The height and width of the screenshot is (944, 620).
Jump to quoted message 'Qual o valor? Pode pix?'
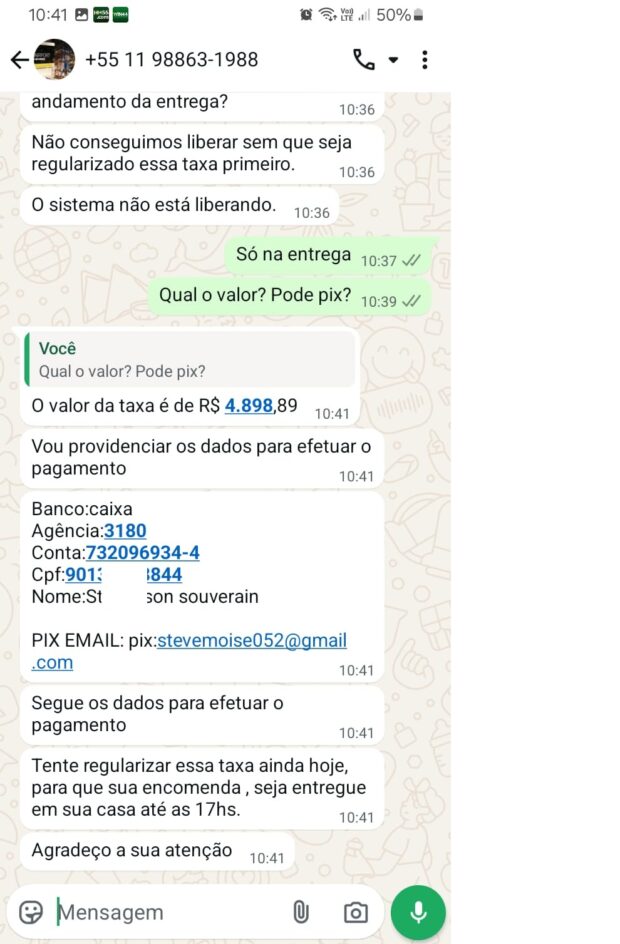pyautogui.click(x=190, y=360)
